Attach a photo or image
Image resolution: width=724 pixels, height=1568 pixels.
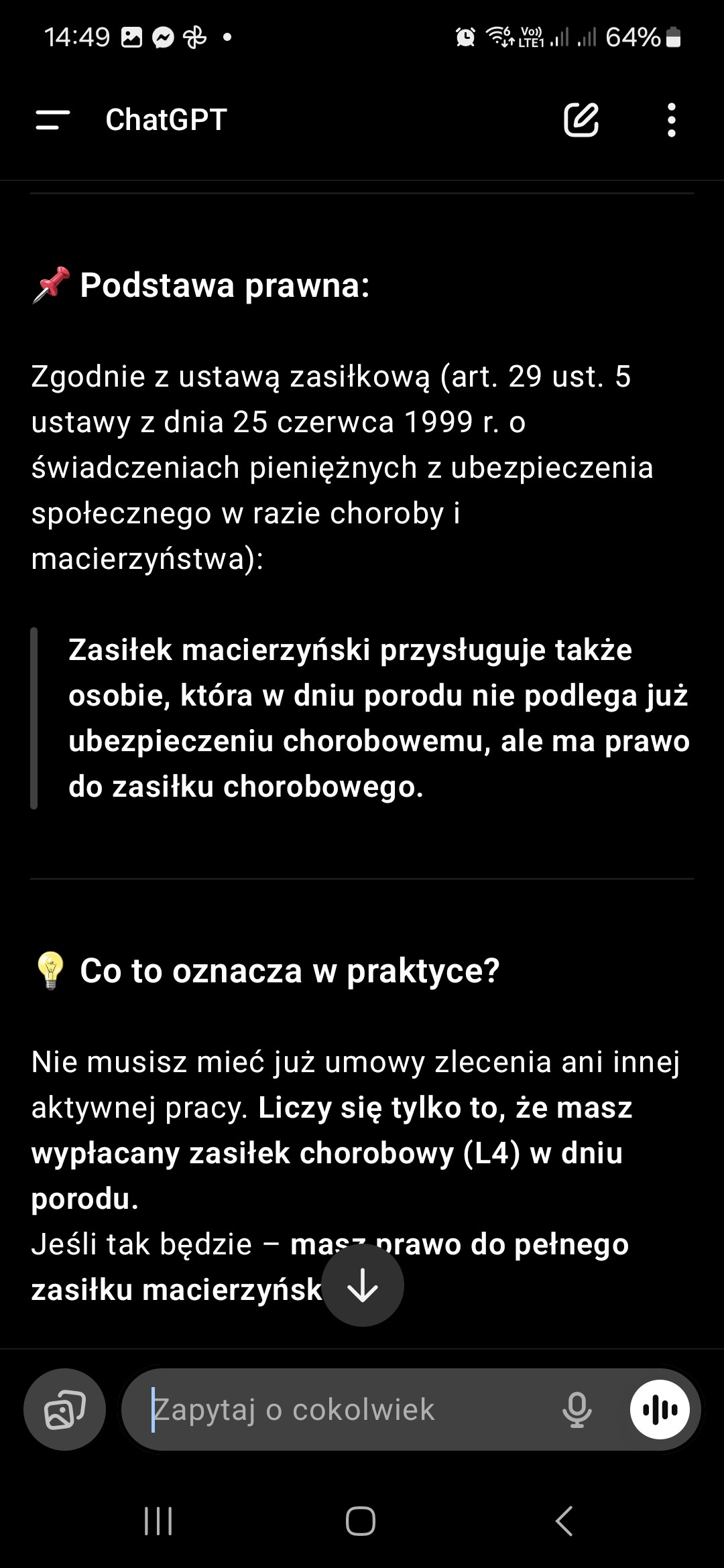pos(64,1409)
